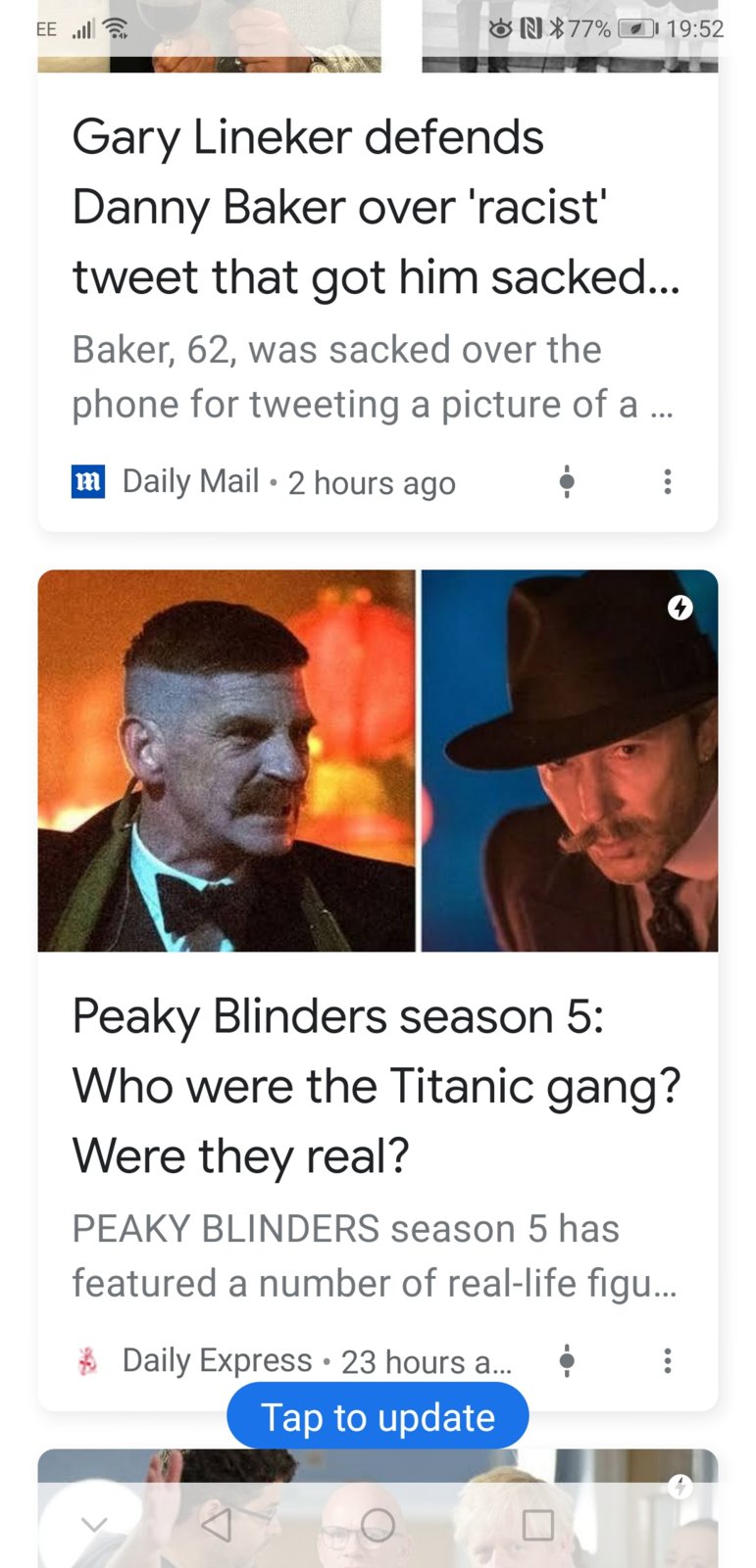Open the customize control on the Daily Express card
This screenshot has height=1568, width=756.
[567, 1360]
